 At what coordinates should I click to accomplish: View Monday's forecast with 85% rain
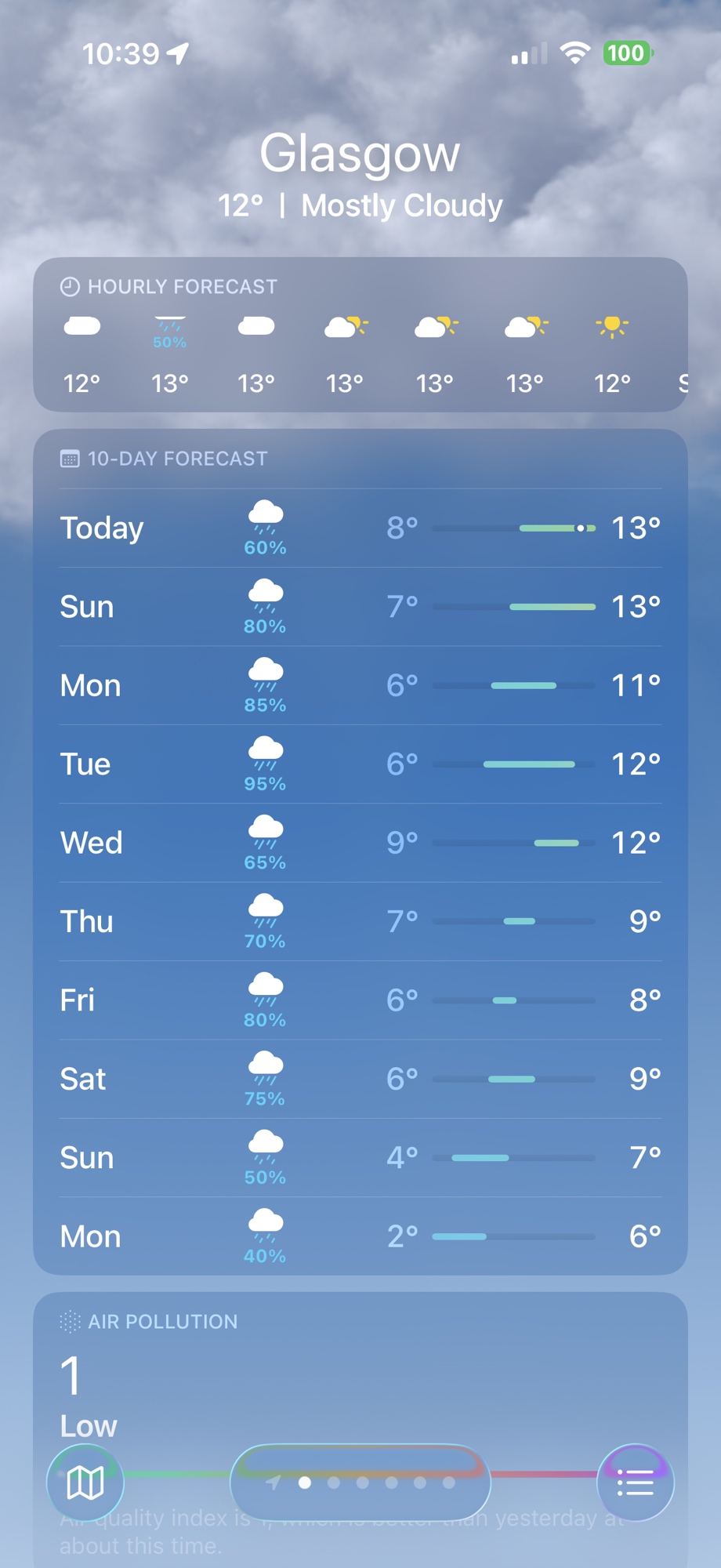[360, 686]
